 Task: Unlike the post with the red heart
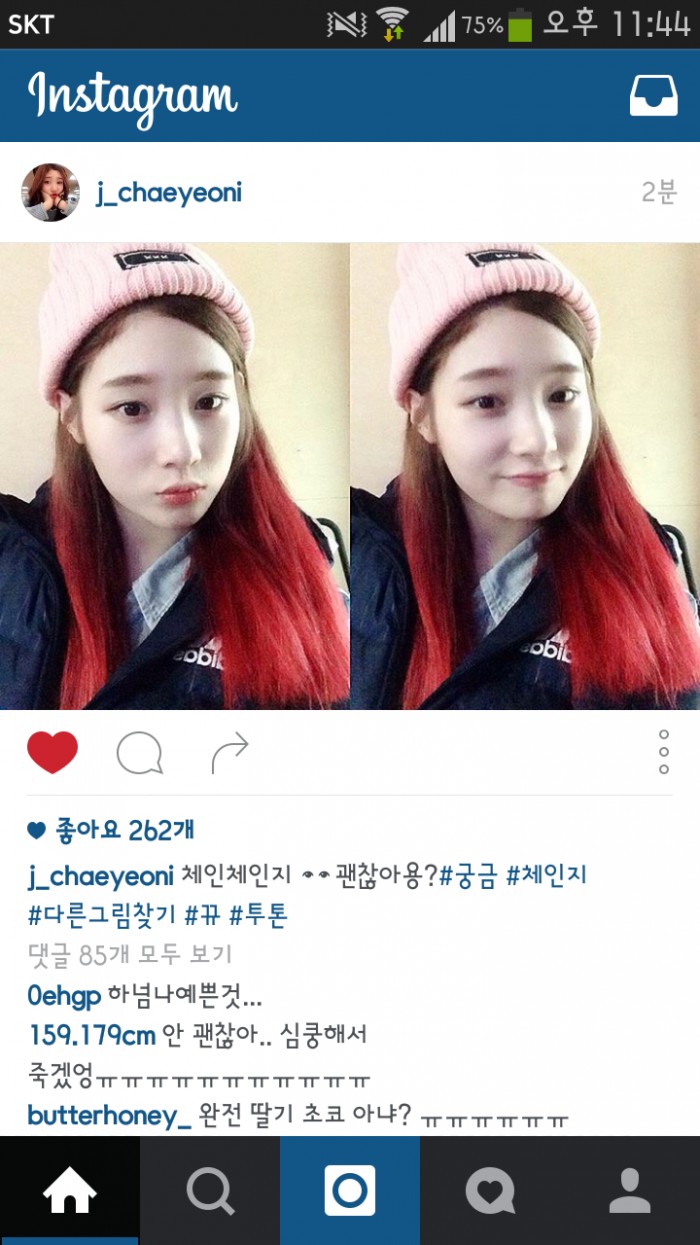(x=52, y=753)
